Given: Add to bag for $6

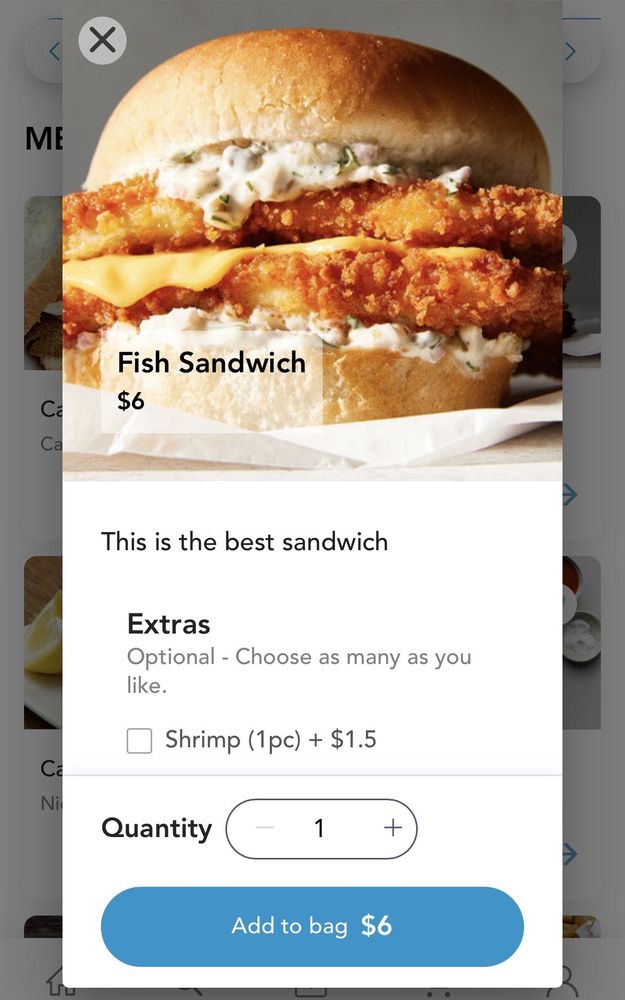Looking at the screenshot, I should 312,926.
